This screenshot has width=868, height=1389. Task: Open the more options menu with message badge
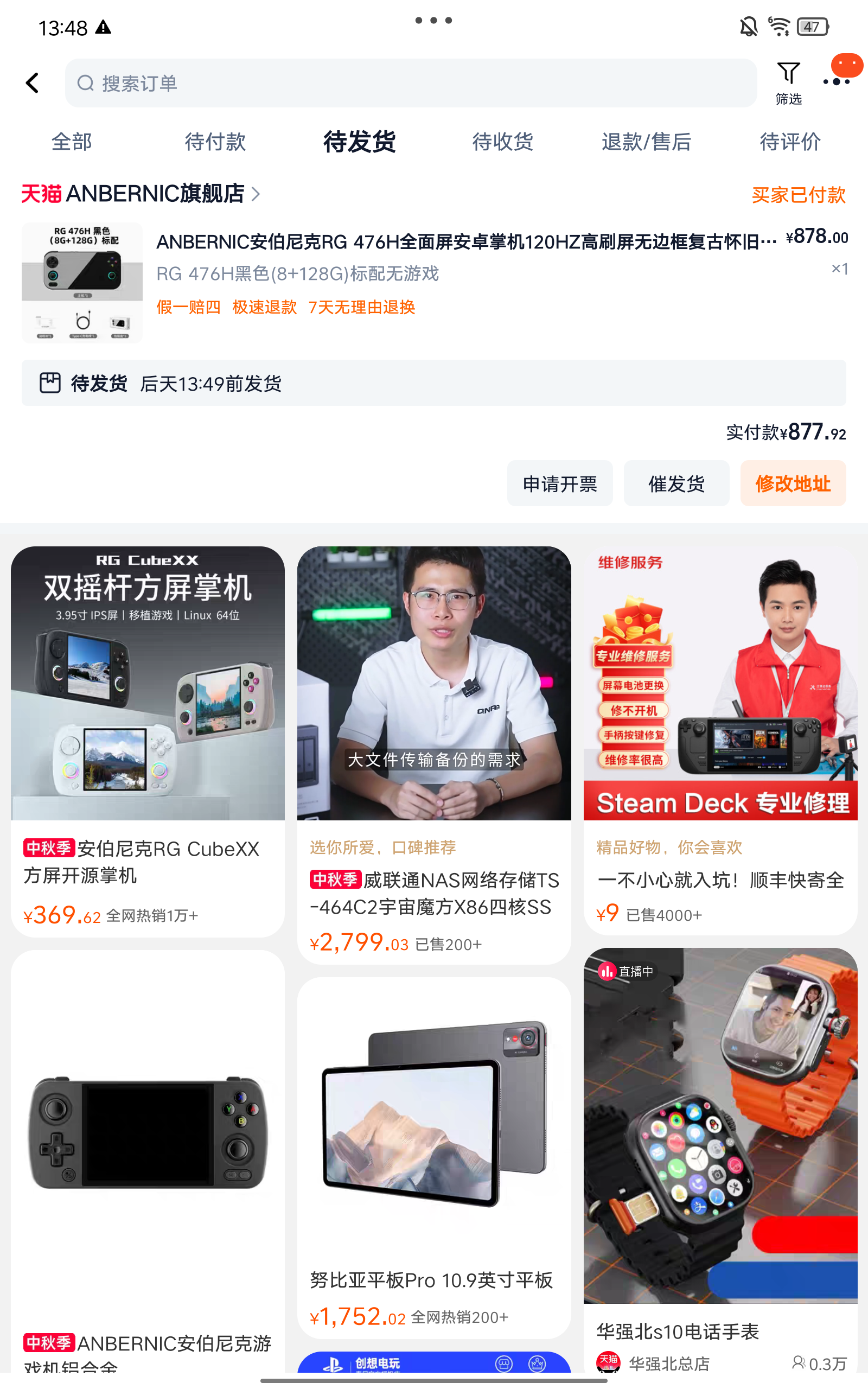(x=838, y=79)
